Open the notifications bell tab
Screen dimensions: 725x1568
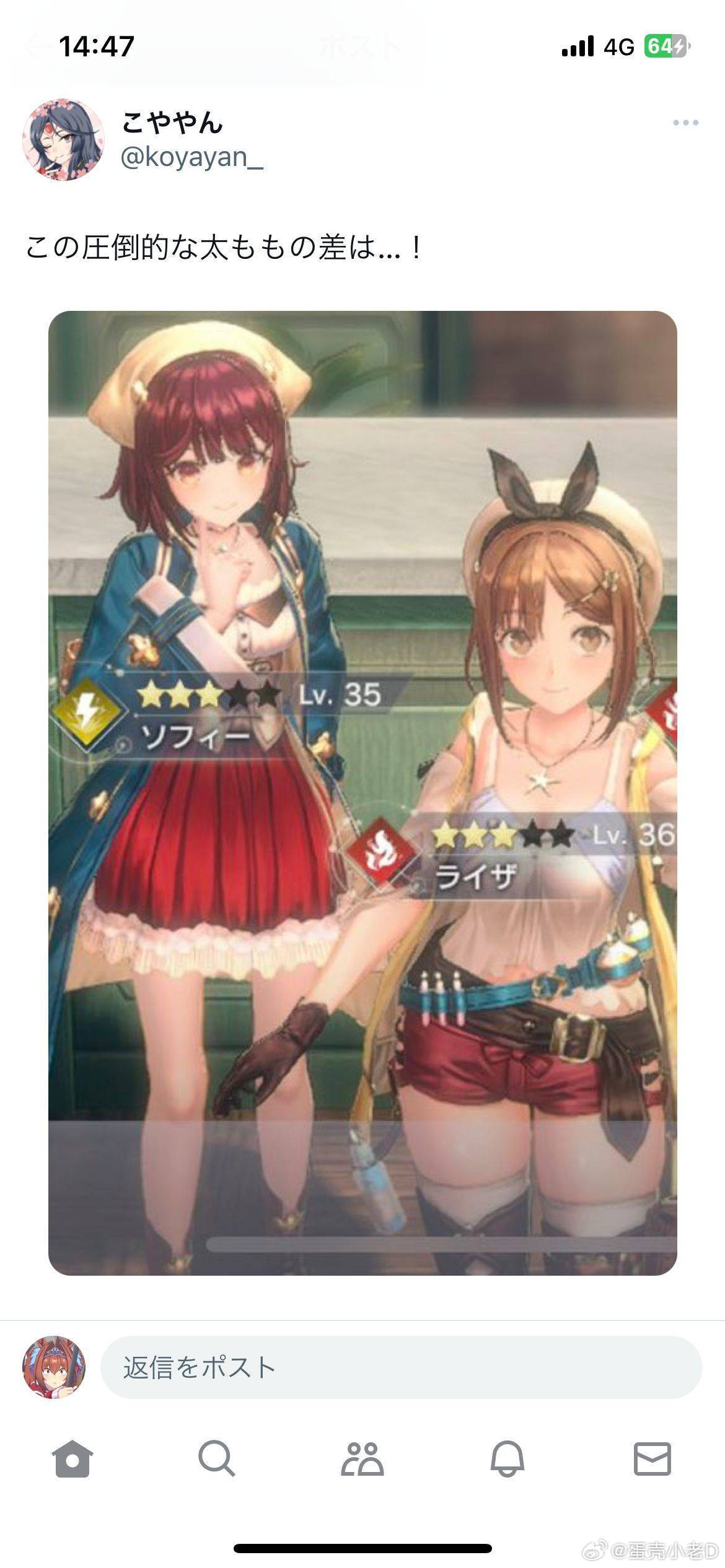click(507, 1459)
